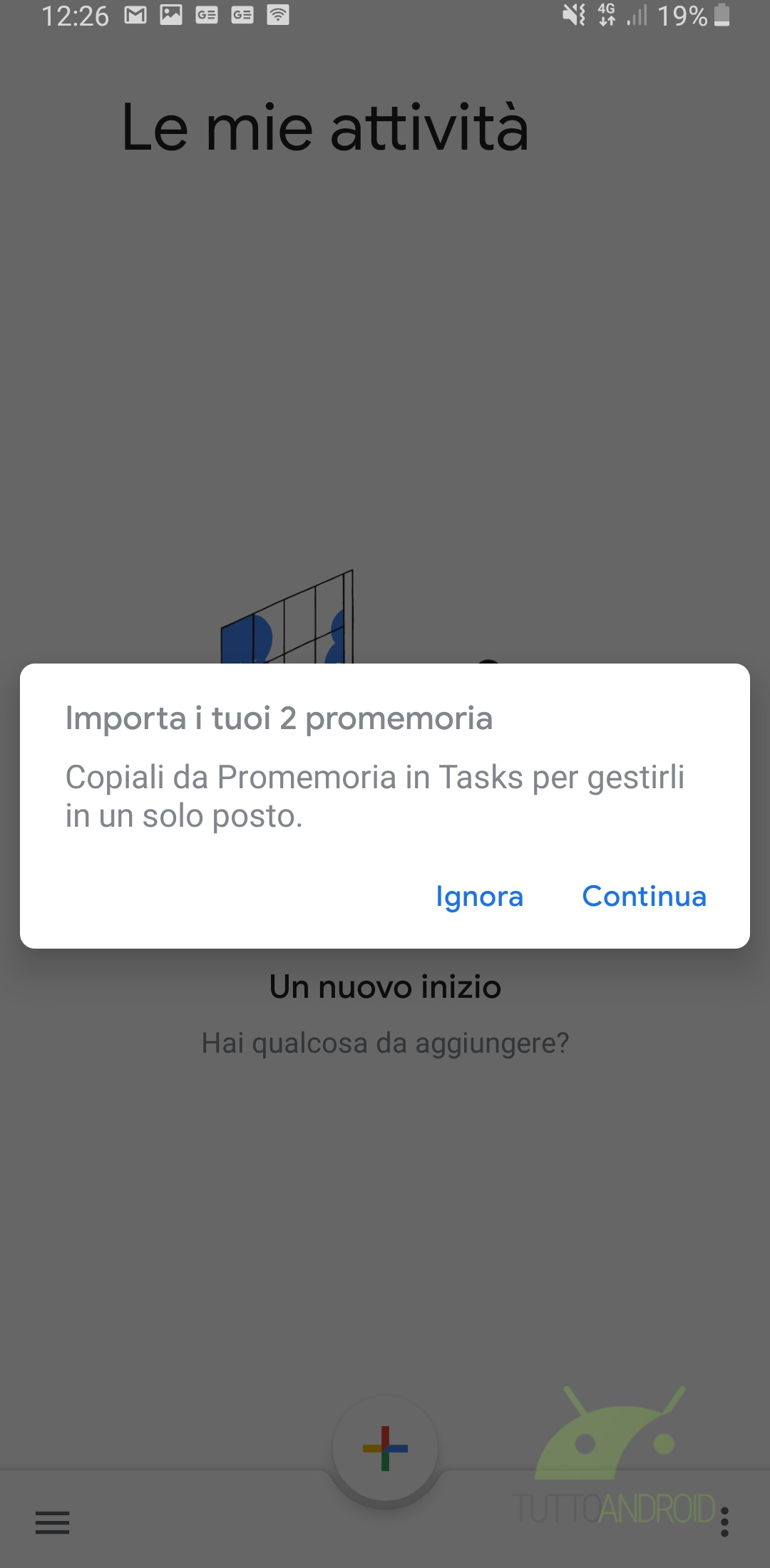Tap Continua to import reminders
This screenshot has height=1568, width=770.
tap(644, 897)
